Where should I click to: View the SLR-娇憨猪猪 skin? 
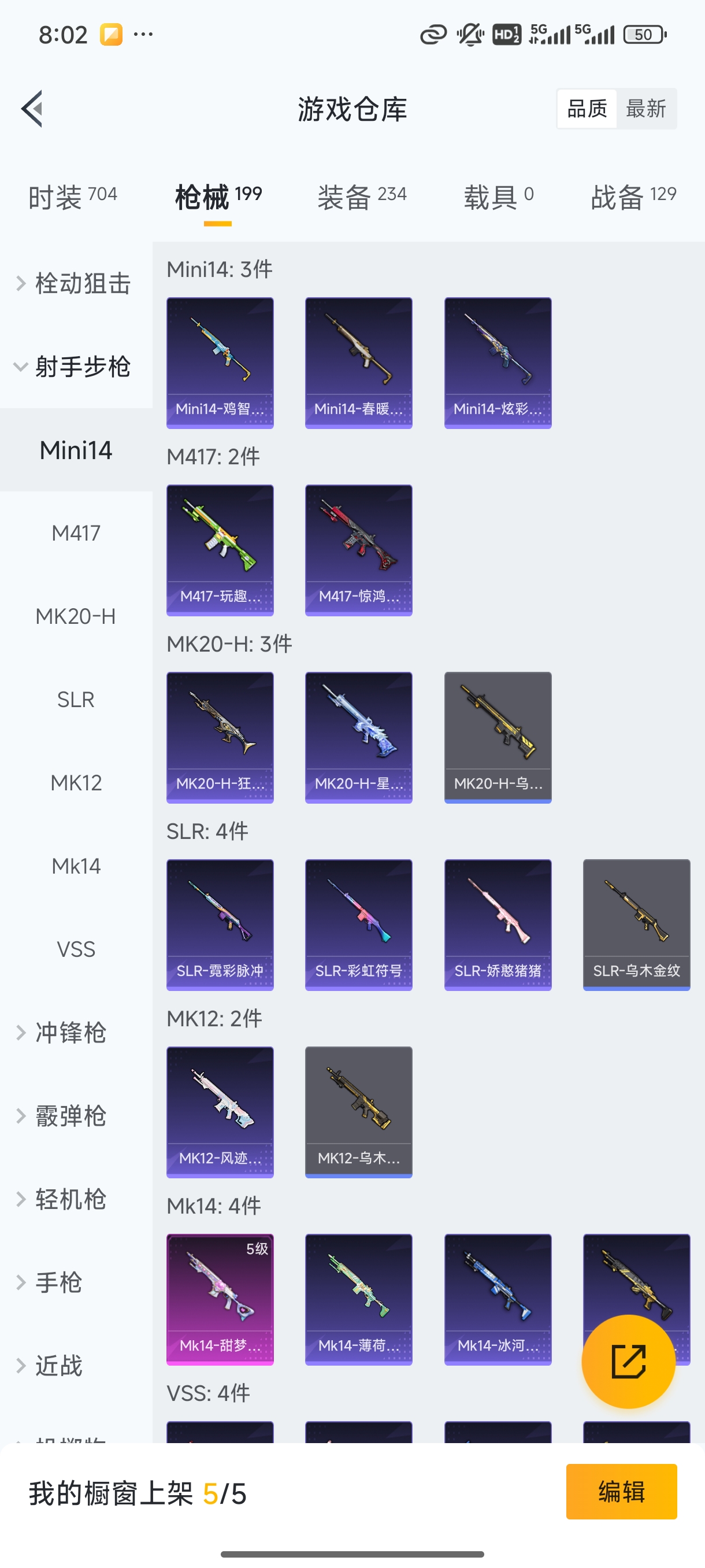click(498, 924)
